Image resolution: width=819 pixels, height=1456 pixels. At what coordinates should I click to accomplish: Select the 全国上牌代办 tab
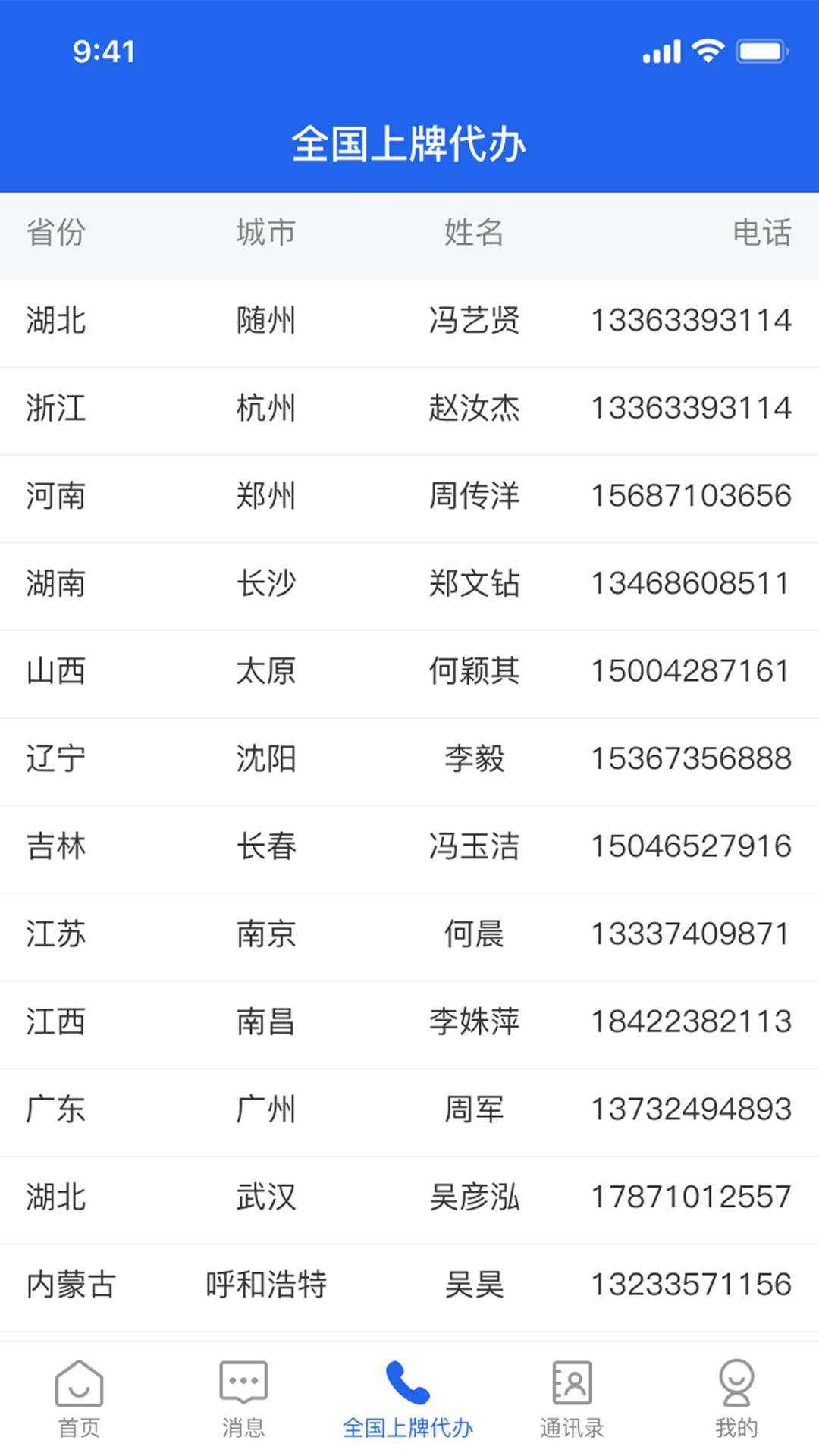[408, 1399]
